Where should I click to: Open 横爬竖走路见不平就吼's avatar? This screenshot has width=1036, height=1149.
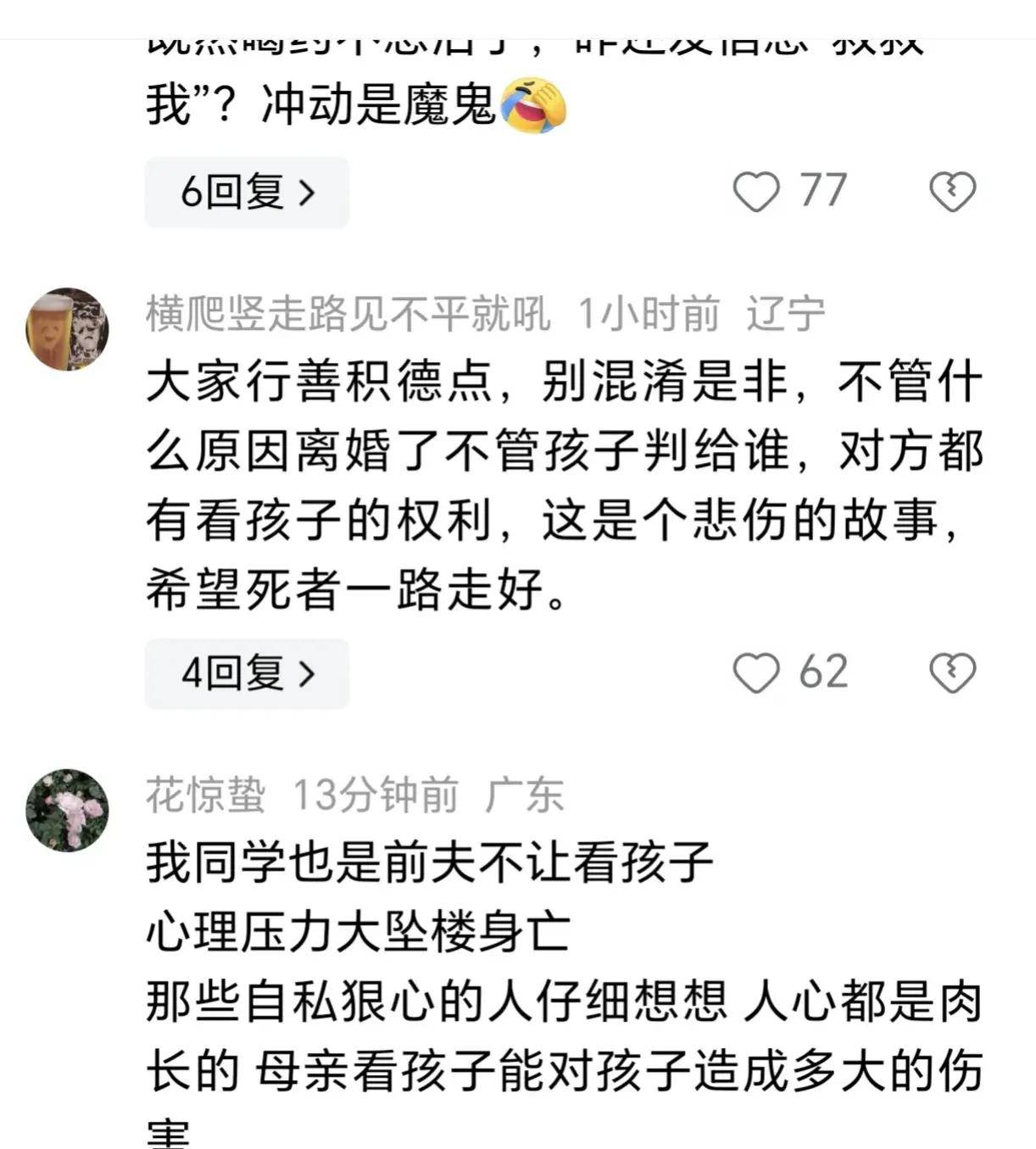pos(68,329)
